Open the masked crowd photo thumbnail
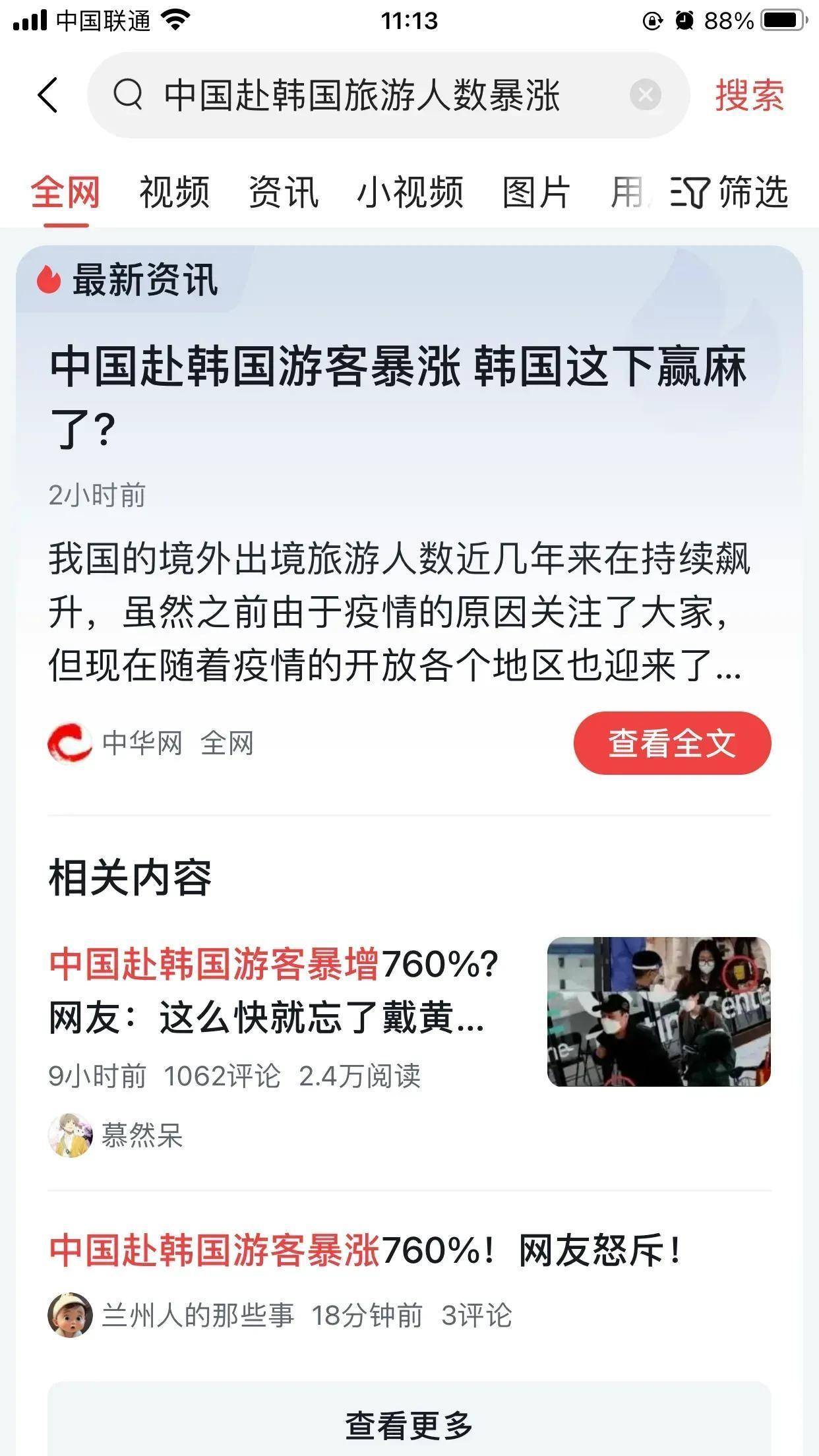This screenshot has height=1456, width=819. [659, 1012]
